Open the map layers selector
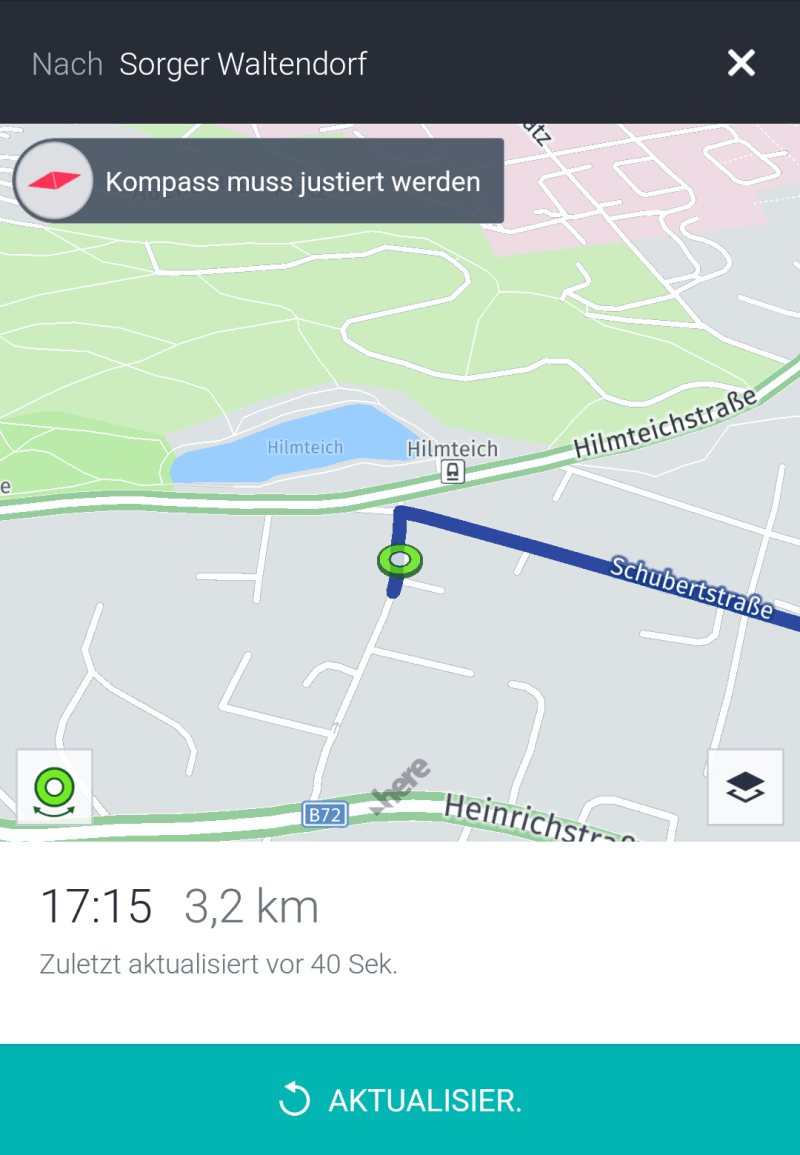The width and height of the screenshot is (800, 1155). [745, 787]
